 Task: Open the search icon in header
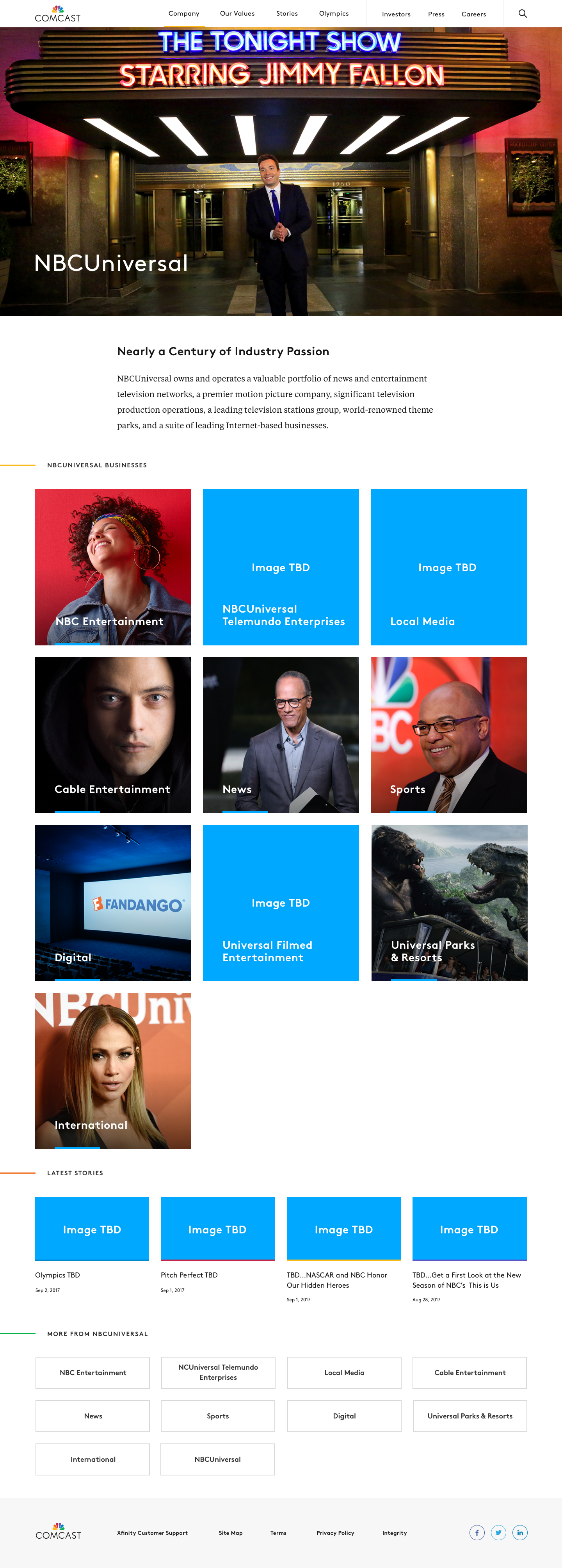click(x=523, y=13)
